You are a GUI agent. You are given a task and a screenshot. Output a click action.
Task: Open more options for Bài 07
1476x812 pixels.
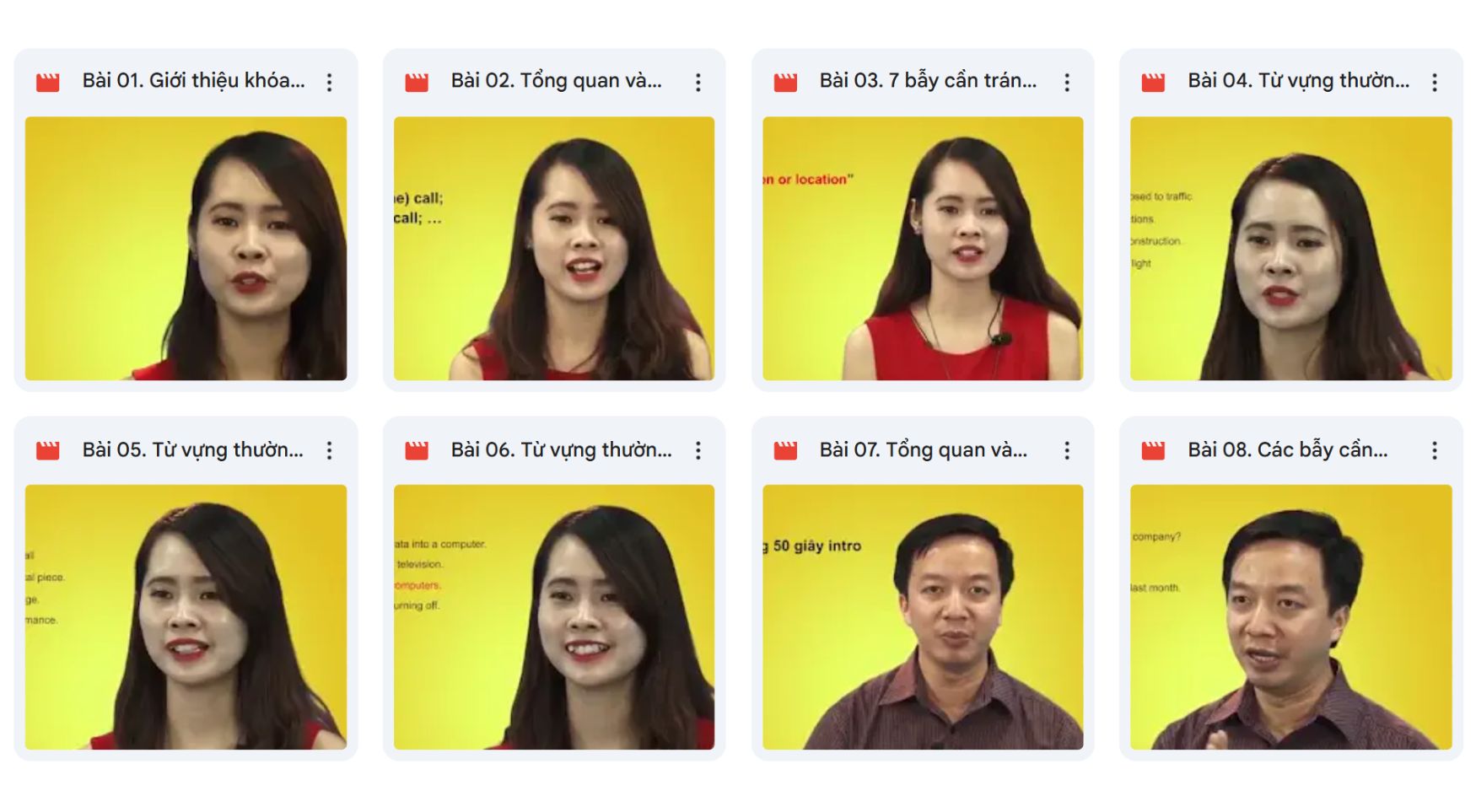[1067, 450]
